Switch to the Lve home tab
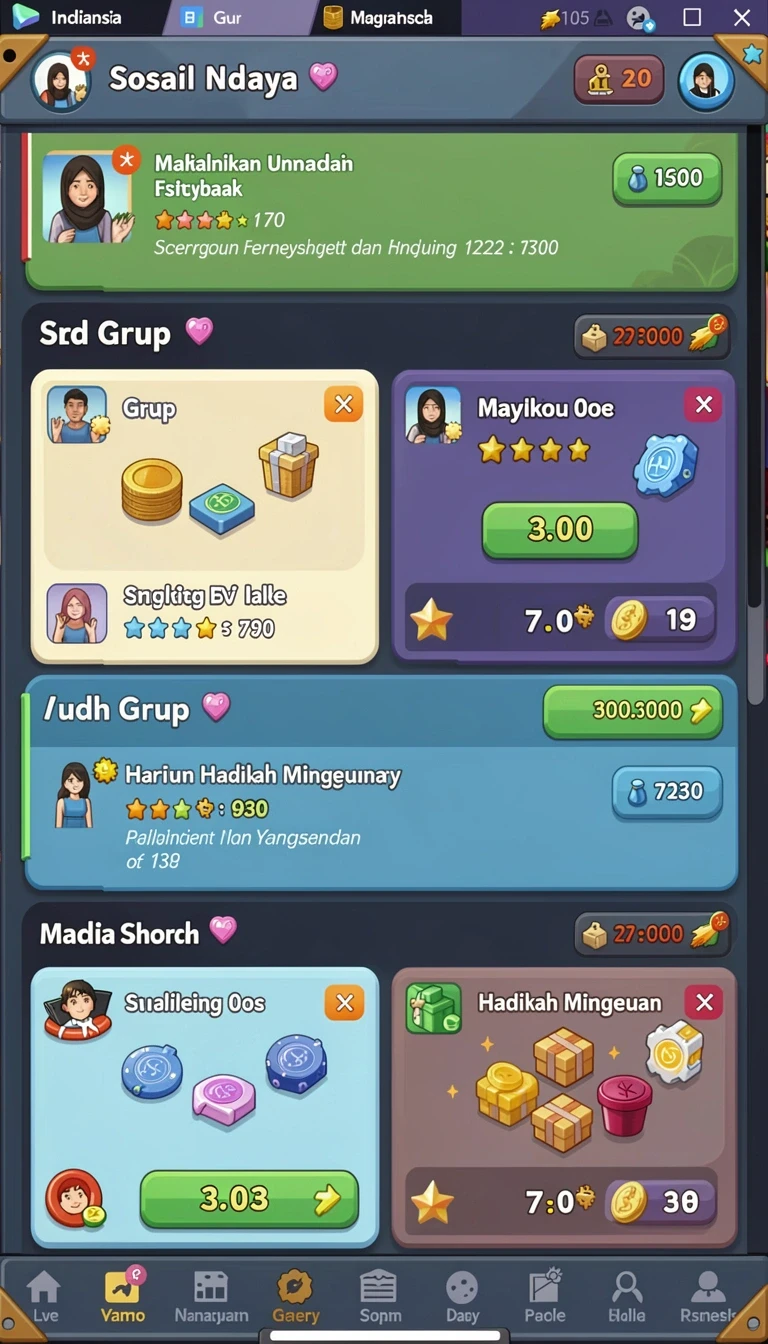 coord(44,1297)
